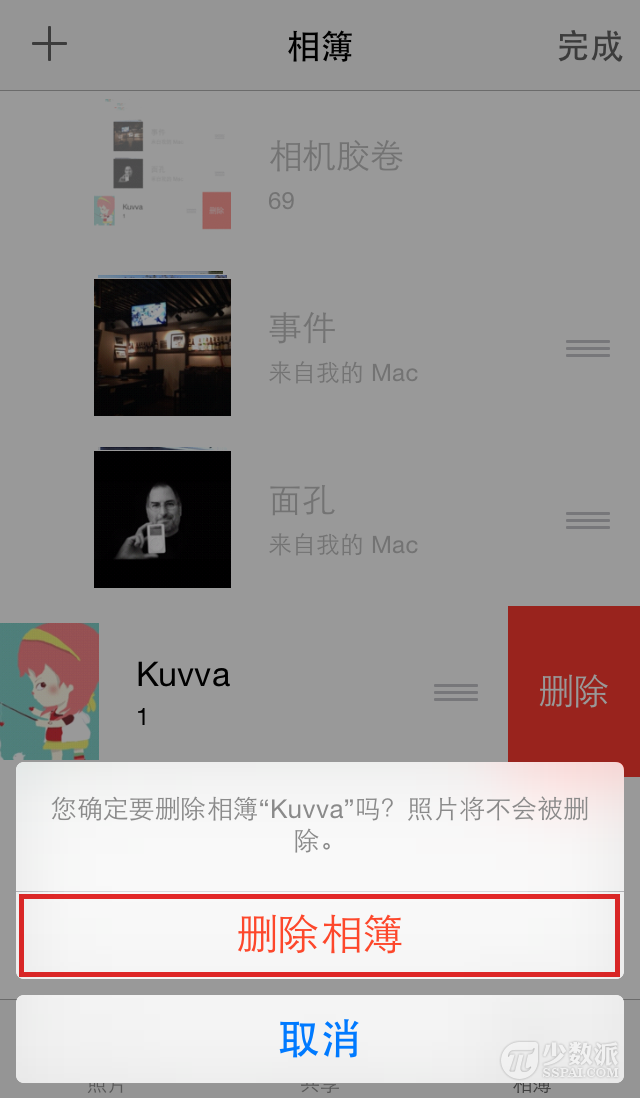
Task: Confirm with 删除相簿 button
Action: click(x=319, y=936)
